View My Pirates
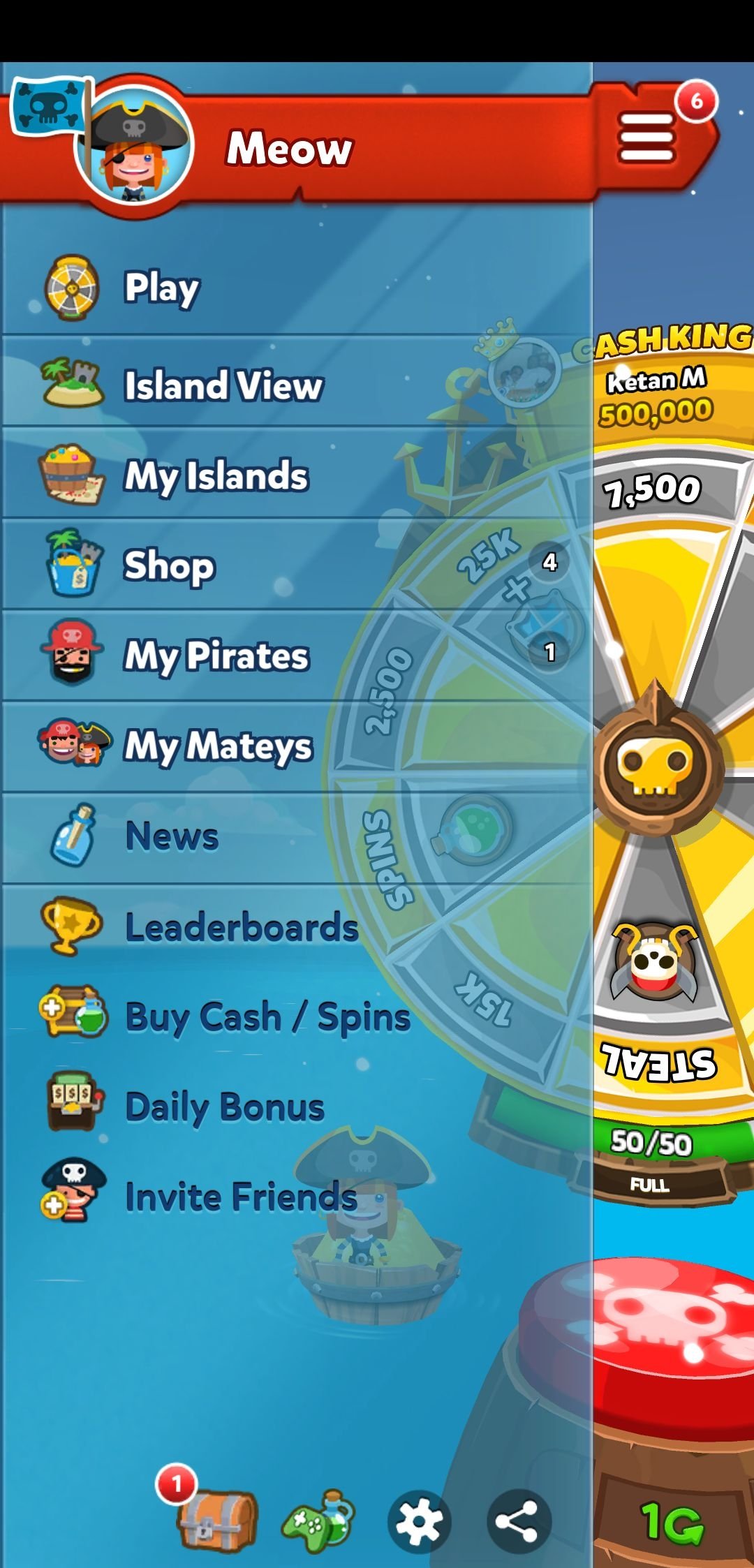The image size is (754, 1568). tap(297, 655)
